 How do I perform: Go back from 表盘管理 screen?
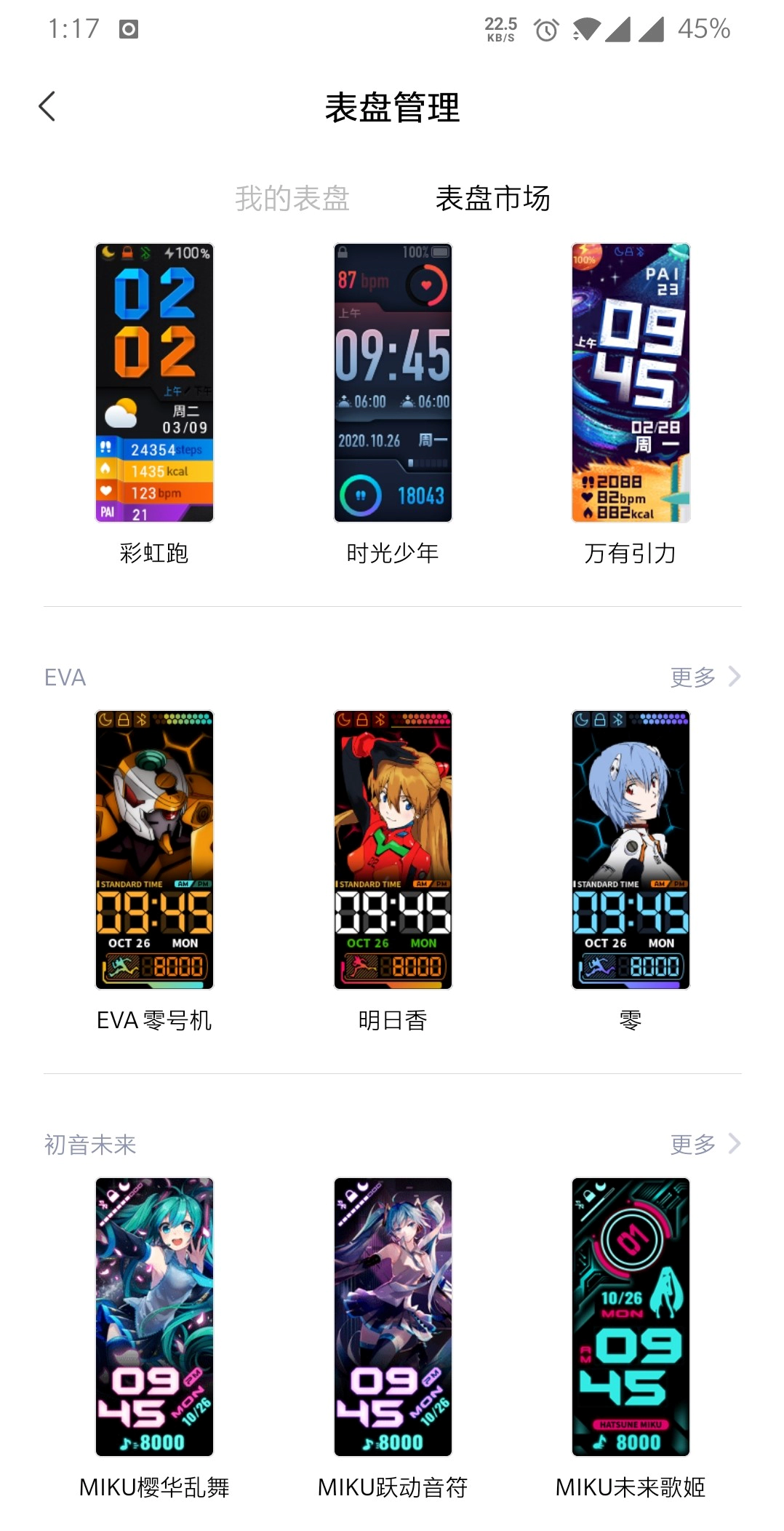(x=47, y=106)
